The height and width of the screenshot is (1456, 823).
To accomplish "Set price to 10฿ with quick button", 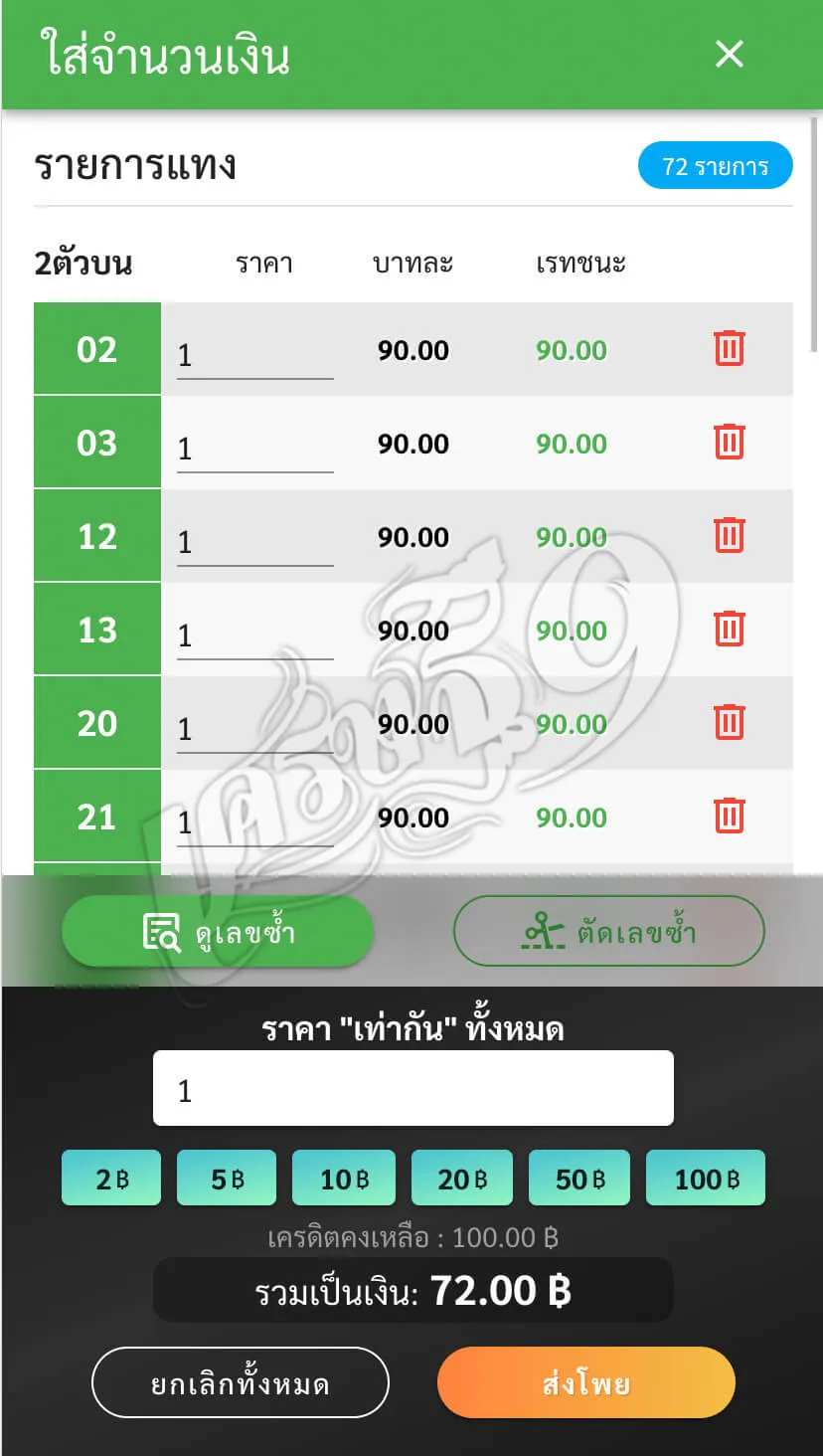I will [344, 1178].
